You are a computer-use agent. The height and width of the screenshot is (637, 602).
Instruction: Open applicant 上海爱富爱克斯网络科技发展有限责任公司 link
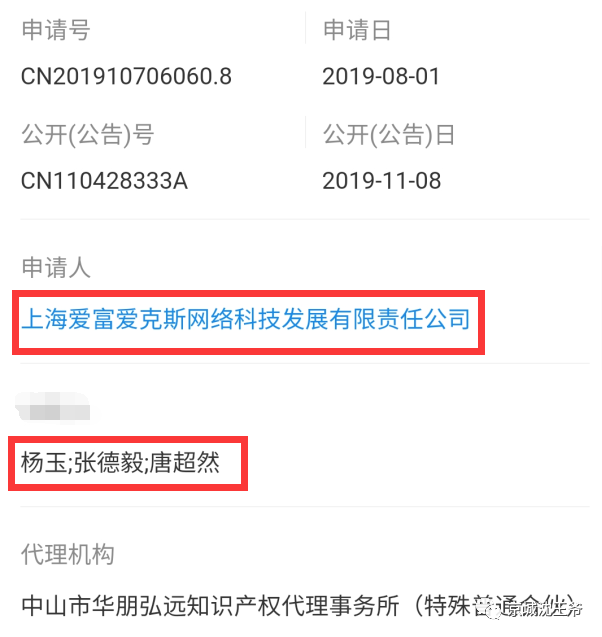pyautogui.click(x=246, y=320)
